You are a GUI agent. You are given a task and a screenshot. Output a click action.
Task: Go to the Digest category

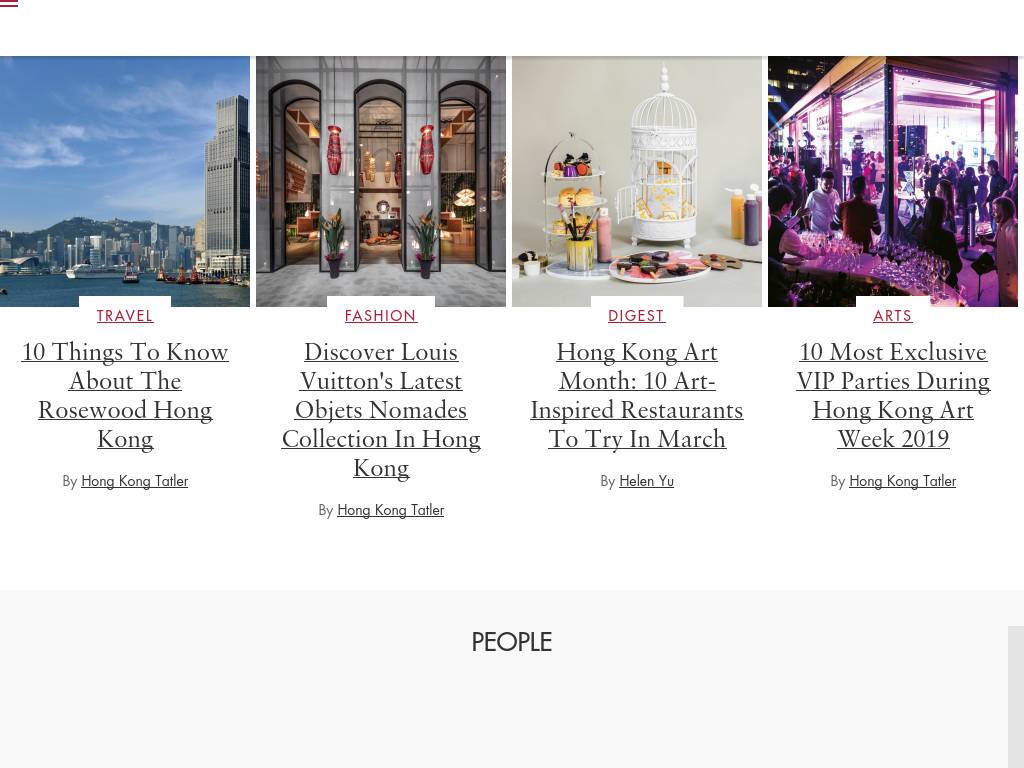pyautogui.click(x=637, y=316)
